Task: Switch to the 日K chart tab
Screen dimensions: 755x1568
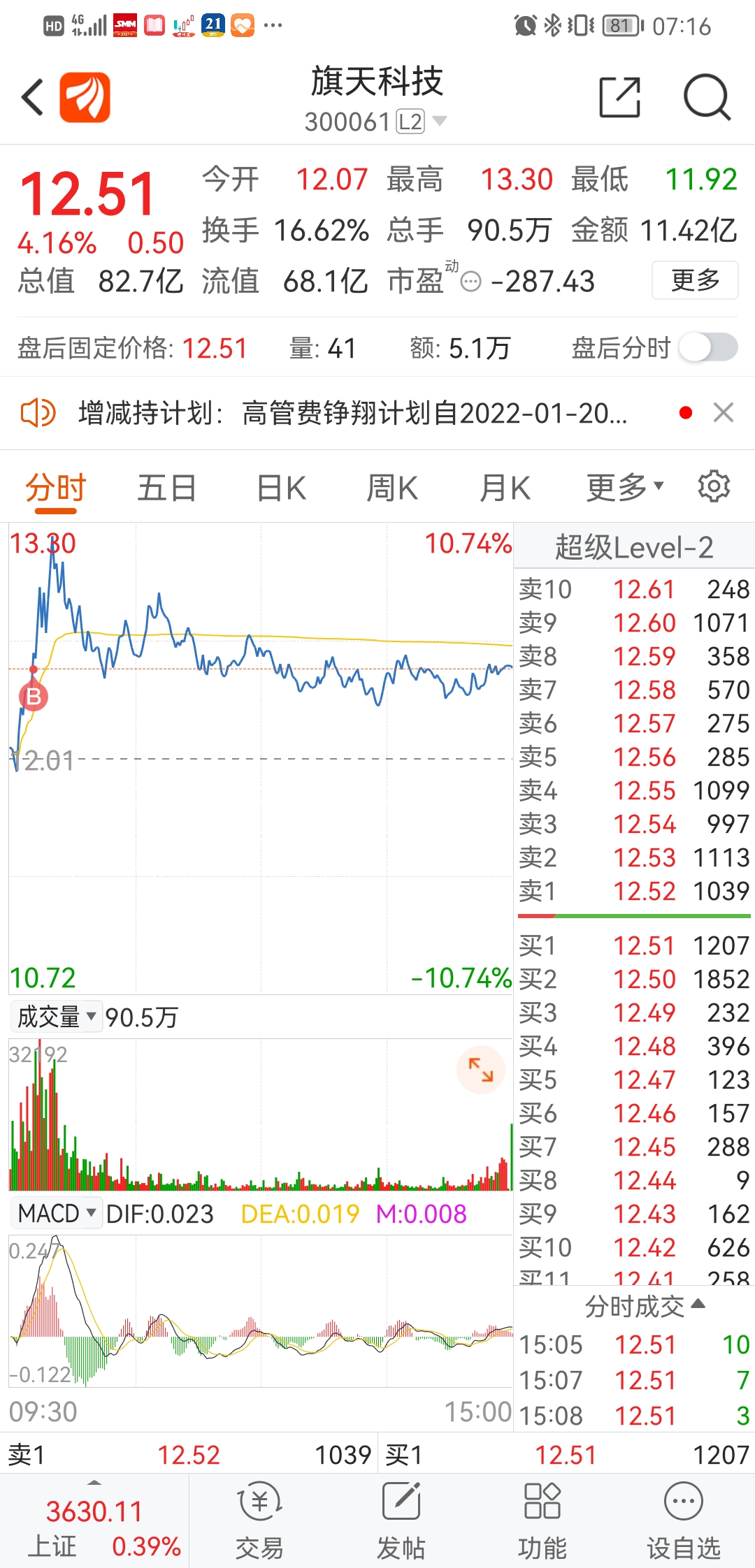Action: point(281,488)
